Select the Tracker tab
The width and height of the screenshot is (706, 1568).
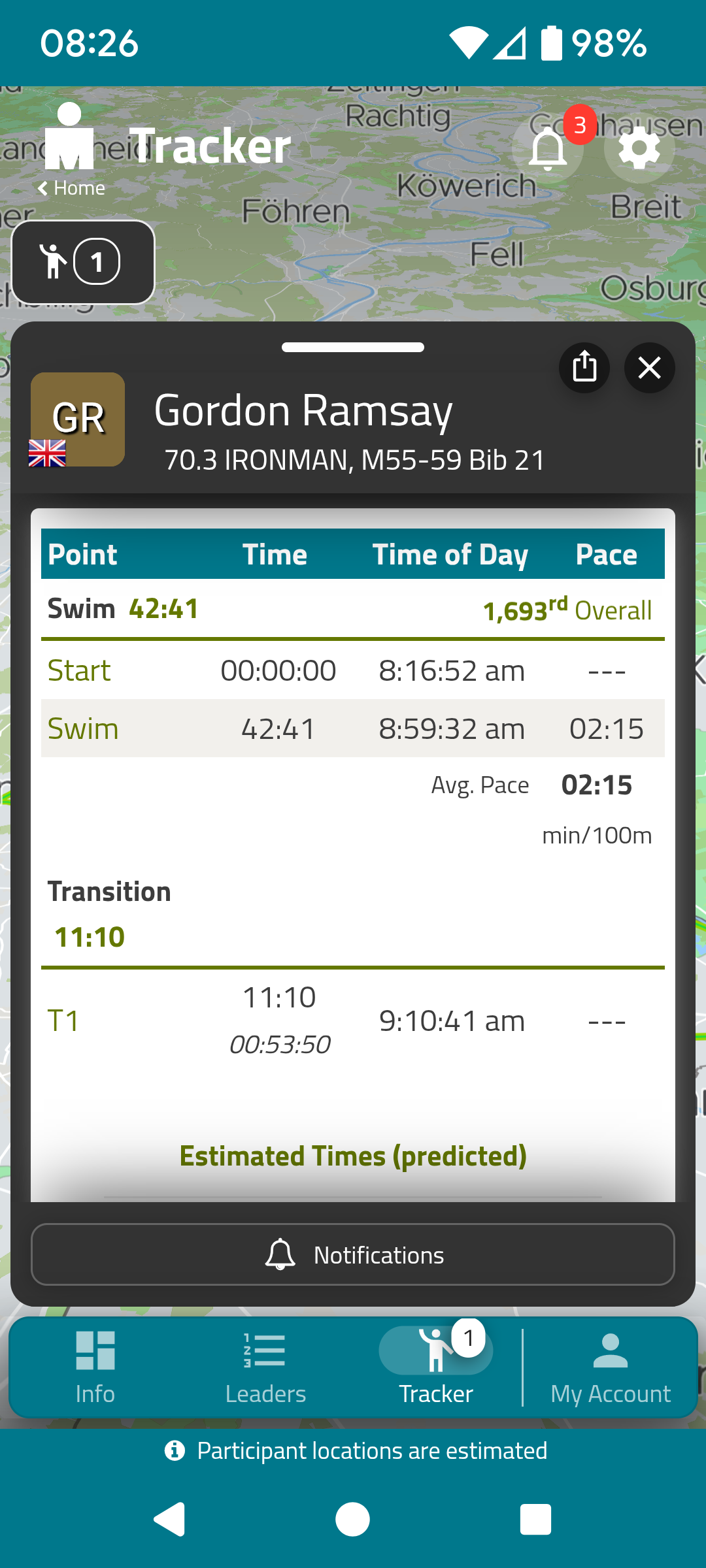[436, 1367]
